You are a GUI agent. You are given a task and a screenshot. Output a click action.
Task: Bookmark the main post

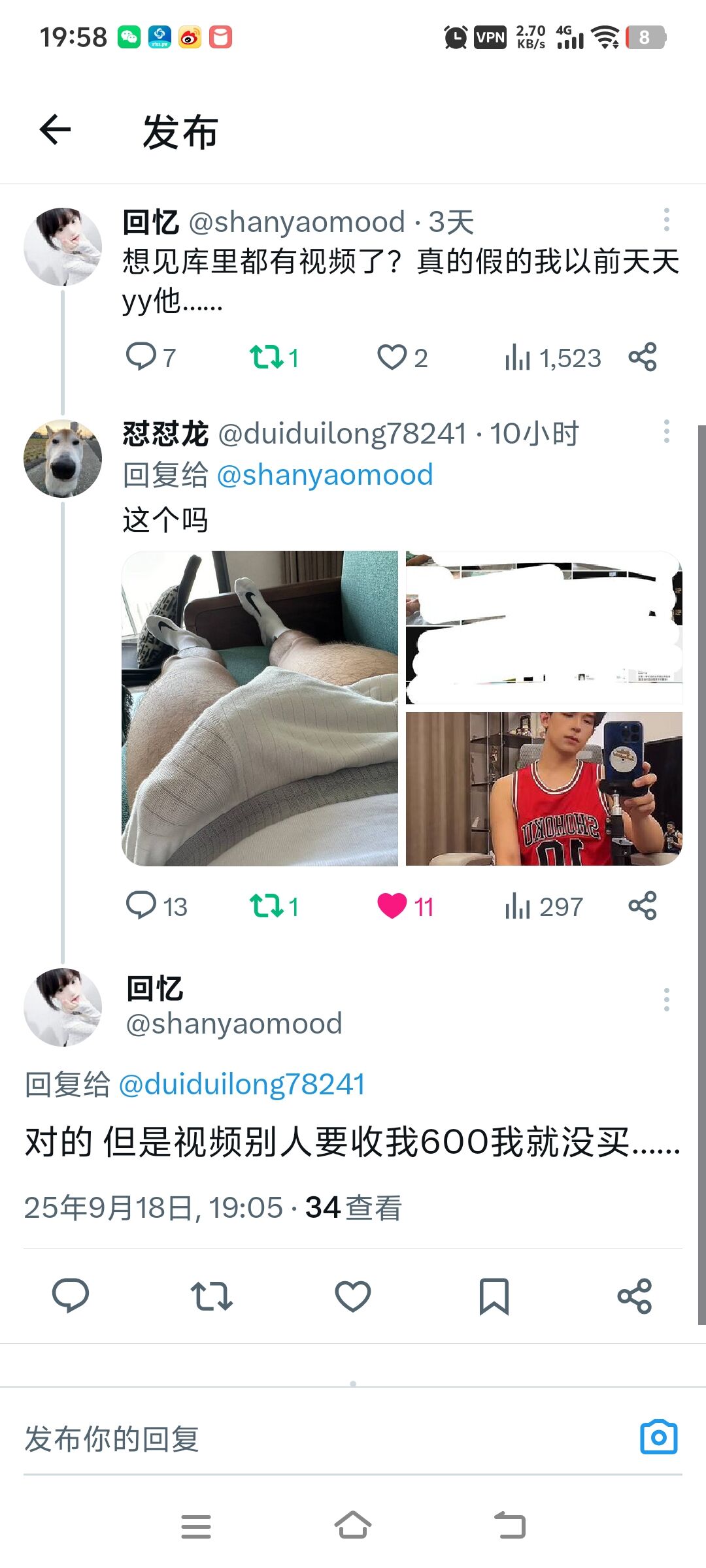tap(494, 1296)
